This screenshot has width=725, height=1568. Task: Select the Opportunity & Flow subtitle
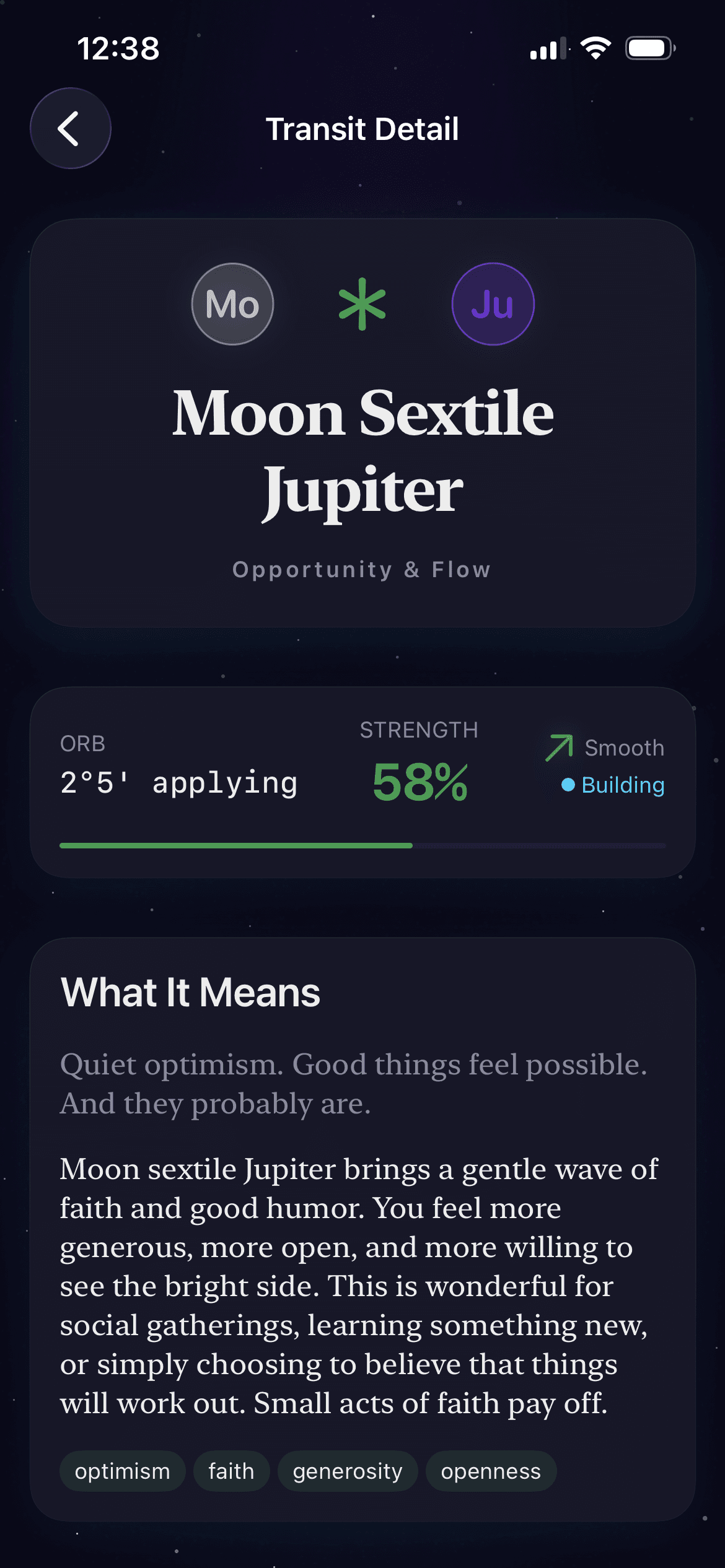click(x=362, y=569)
